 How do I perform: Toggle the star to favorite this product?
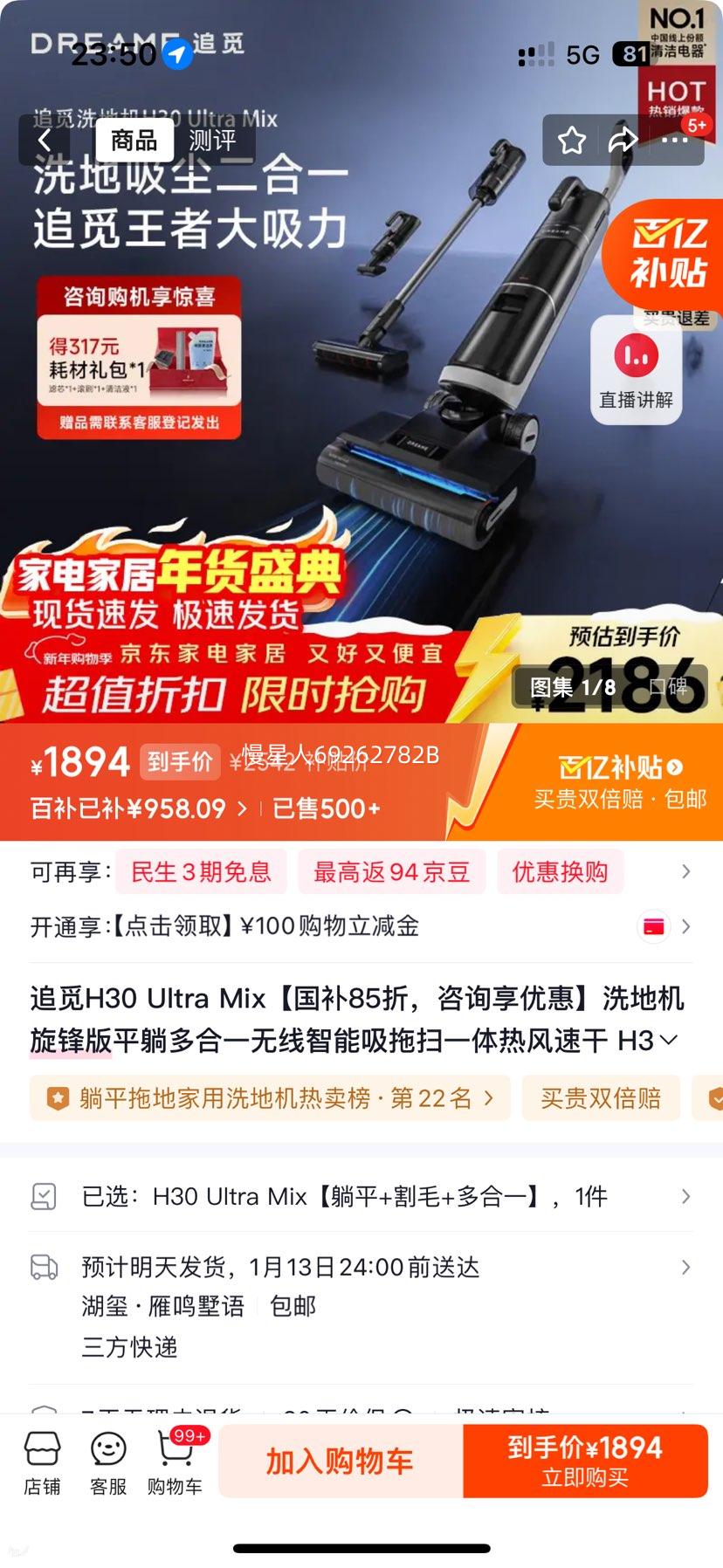click(572, 140)
